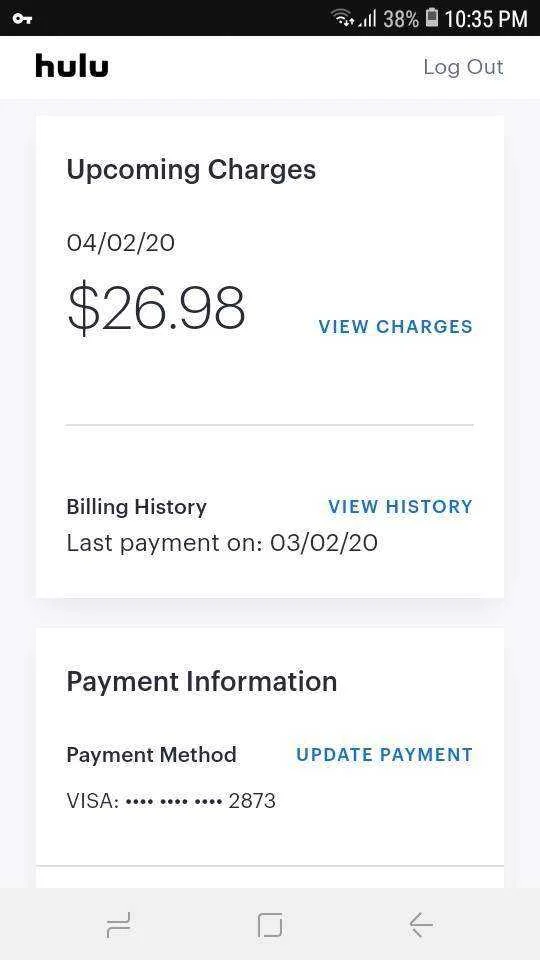Open recent apps from navigation bar

pos(118,924)
